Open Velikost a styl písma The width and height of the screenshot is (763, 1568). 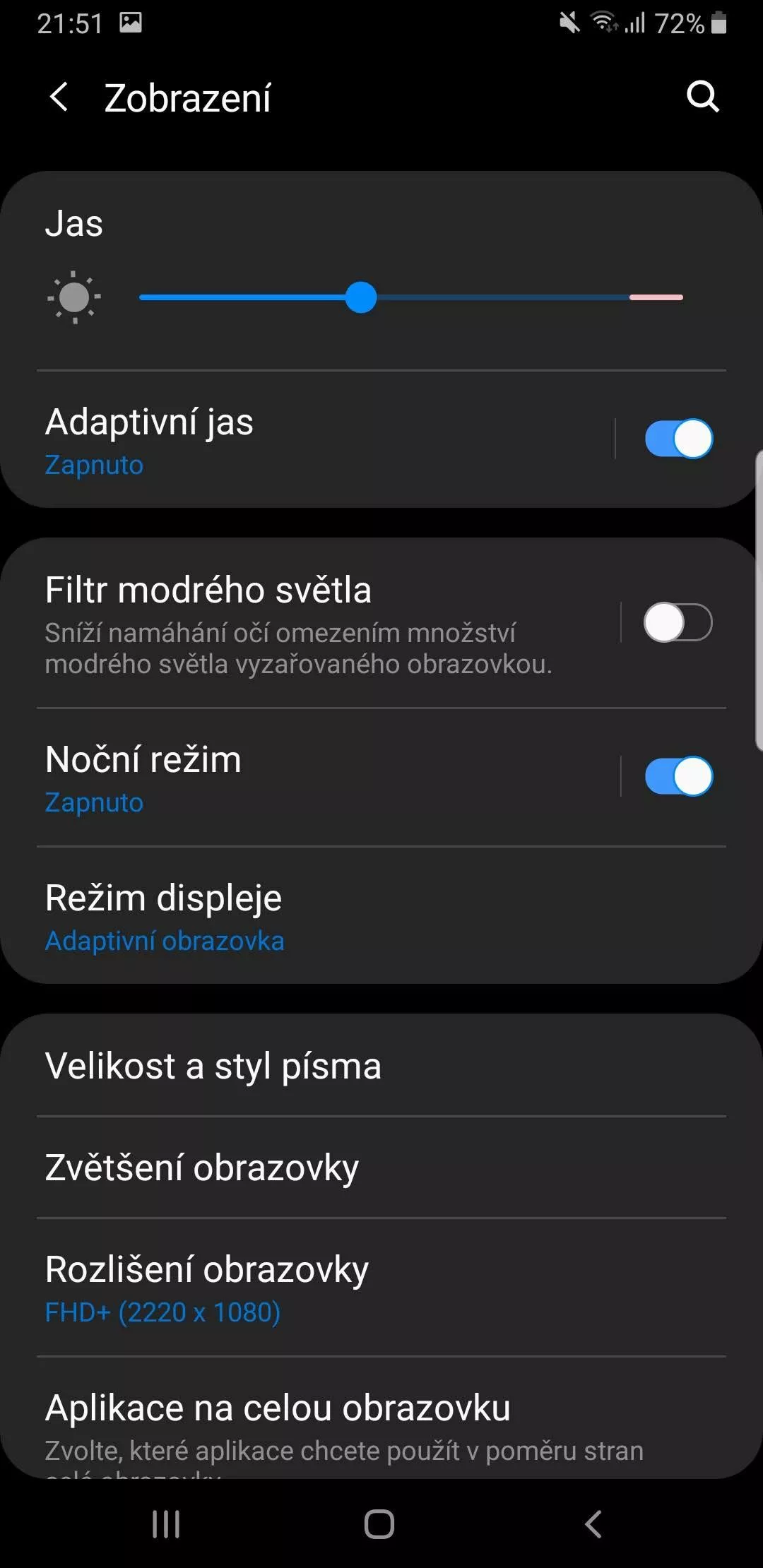pos(381,1066)
